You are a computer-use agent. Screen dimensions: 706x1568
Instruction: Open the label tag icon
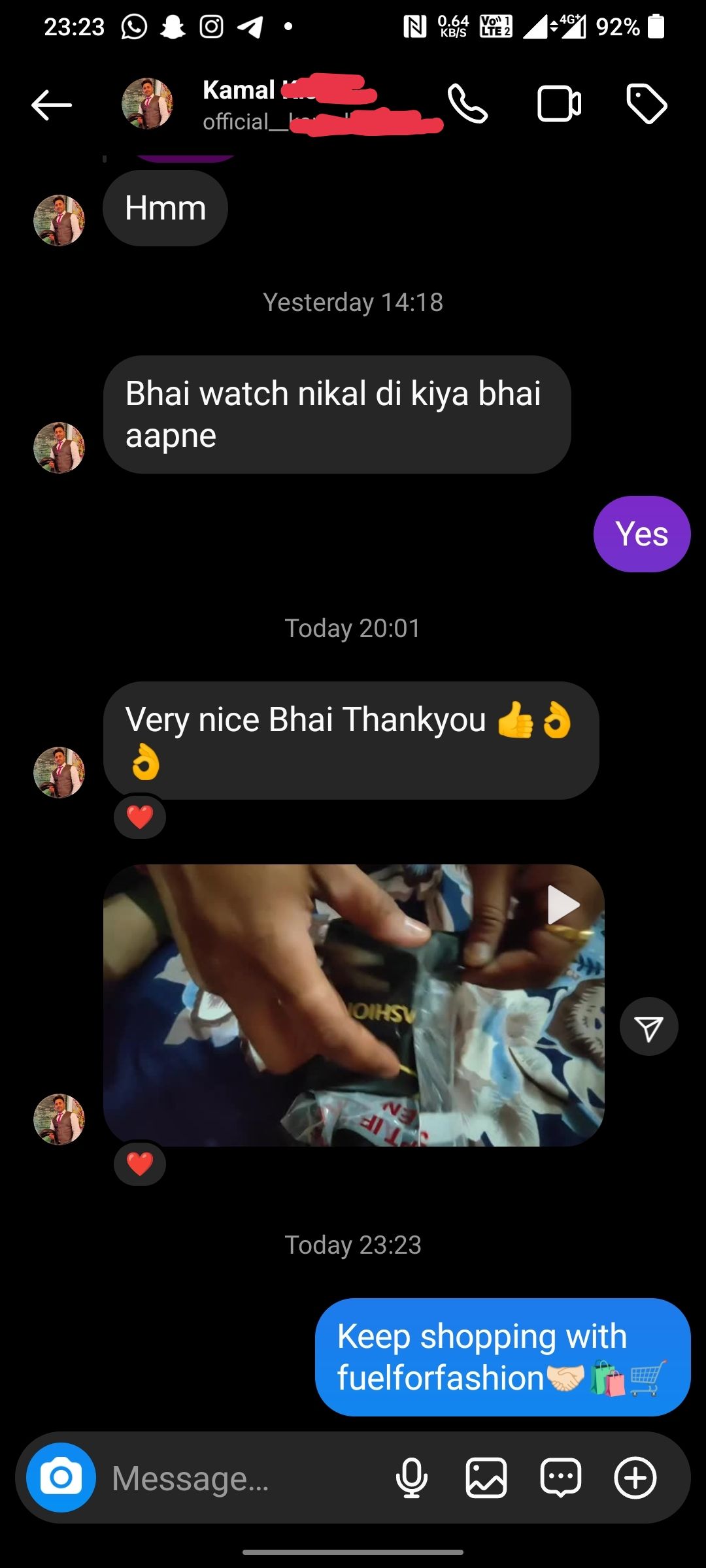pos(647,105)
